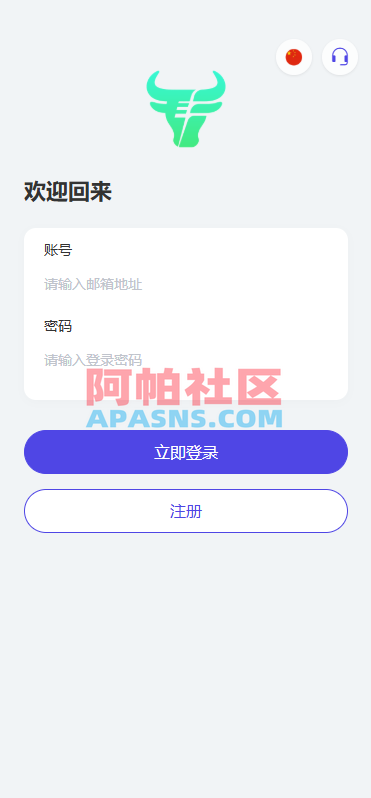371x798 pixels.
Task: Tap the 立即登录 login button
Action: tap(186, 452)
